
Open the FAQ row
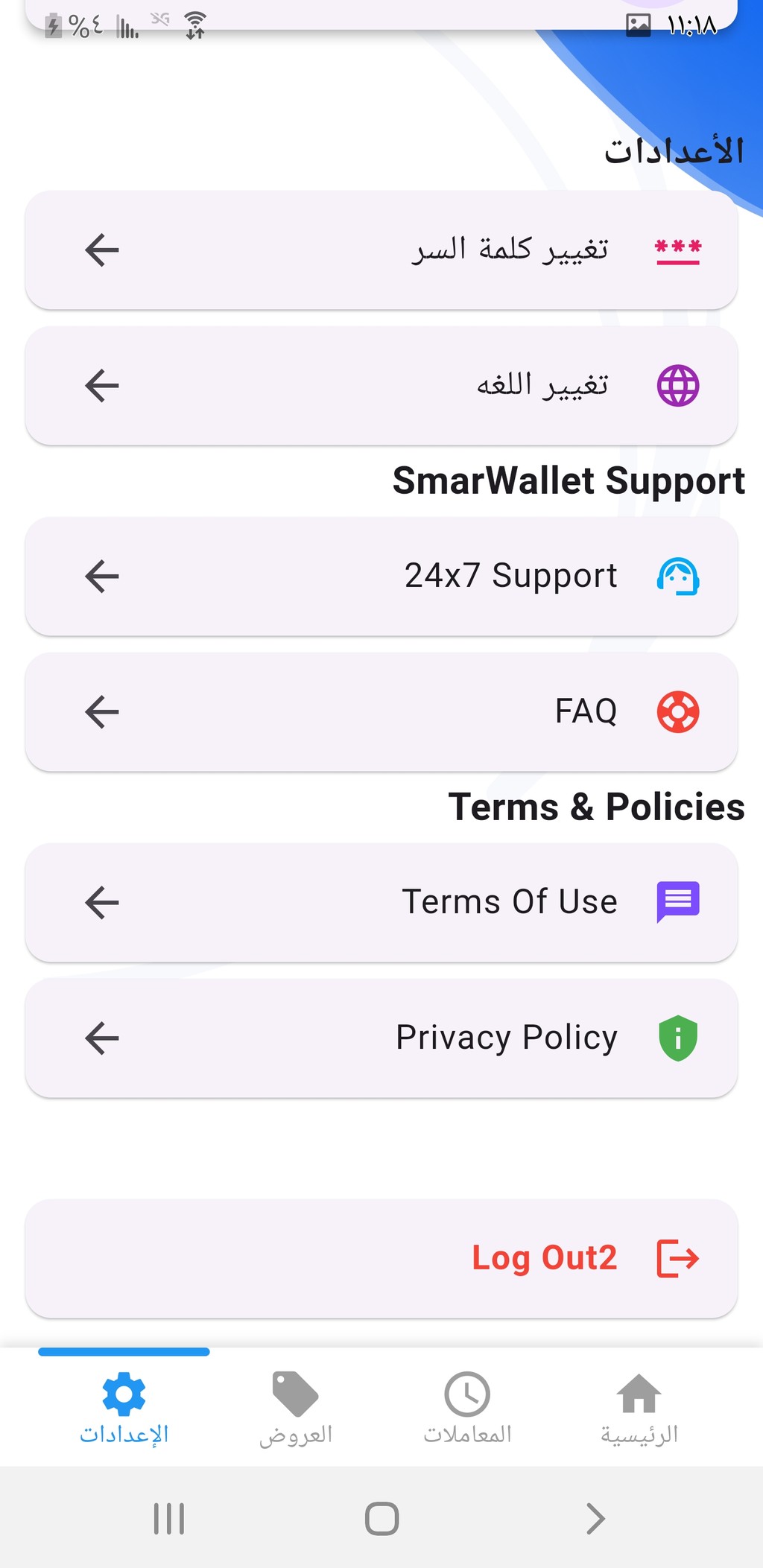(x=381, y=711)
